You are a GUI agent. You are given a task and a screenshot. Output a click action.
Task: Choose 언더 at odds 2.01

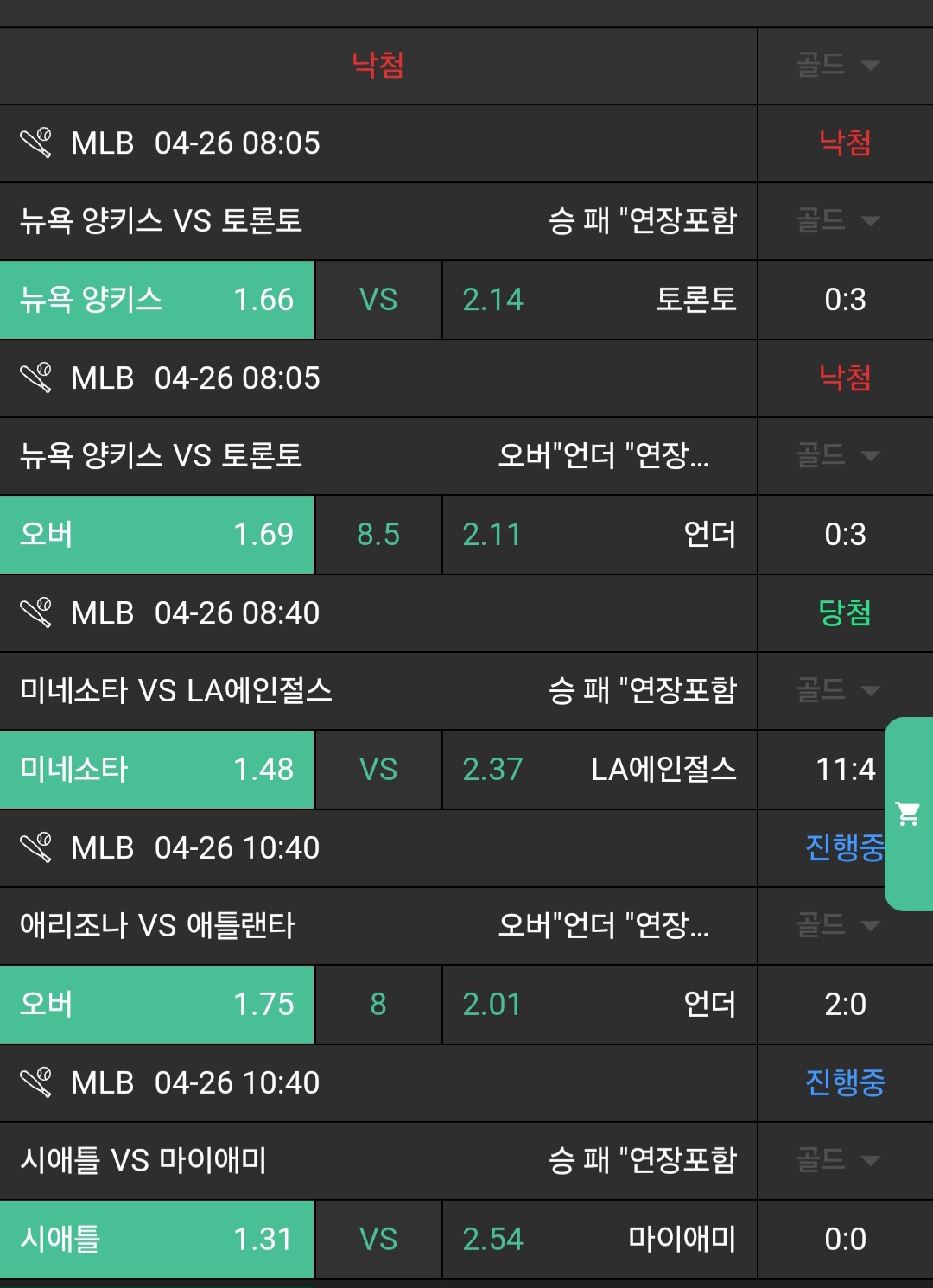click(599, 1005)
